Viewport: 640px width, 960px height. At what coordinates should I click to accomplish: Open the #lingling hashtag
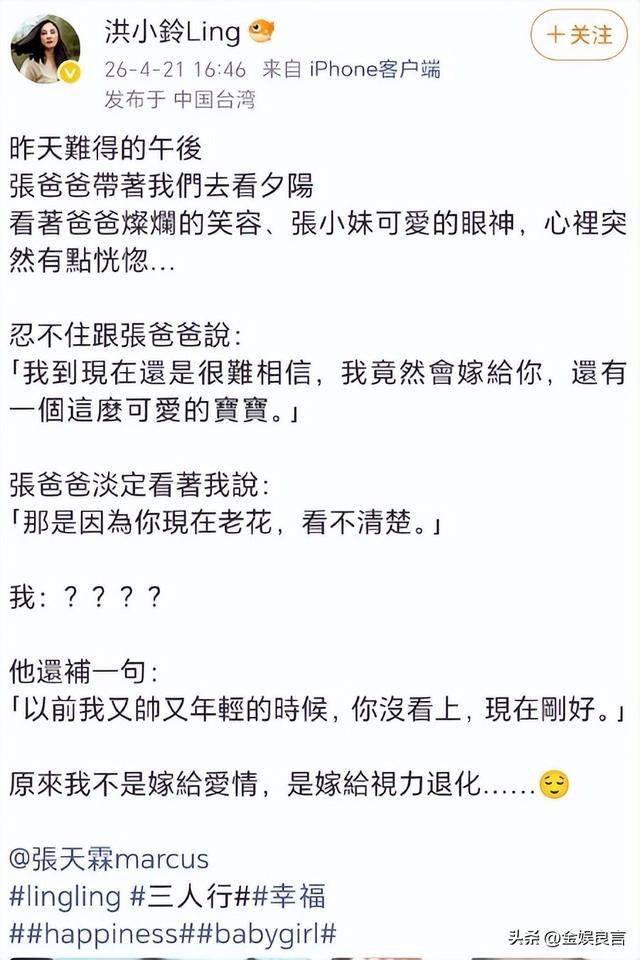click(65, 896)
